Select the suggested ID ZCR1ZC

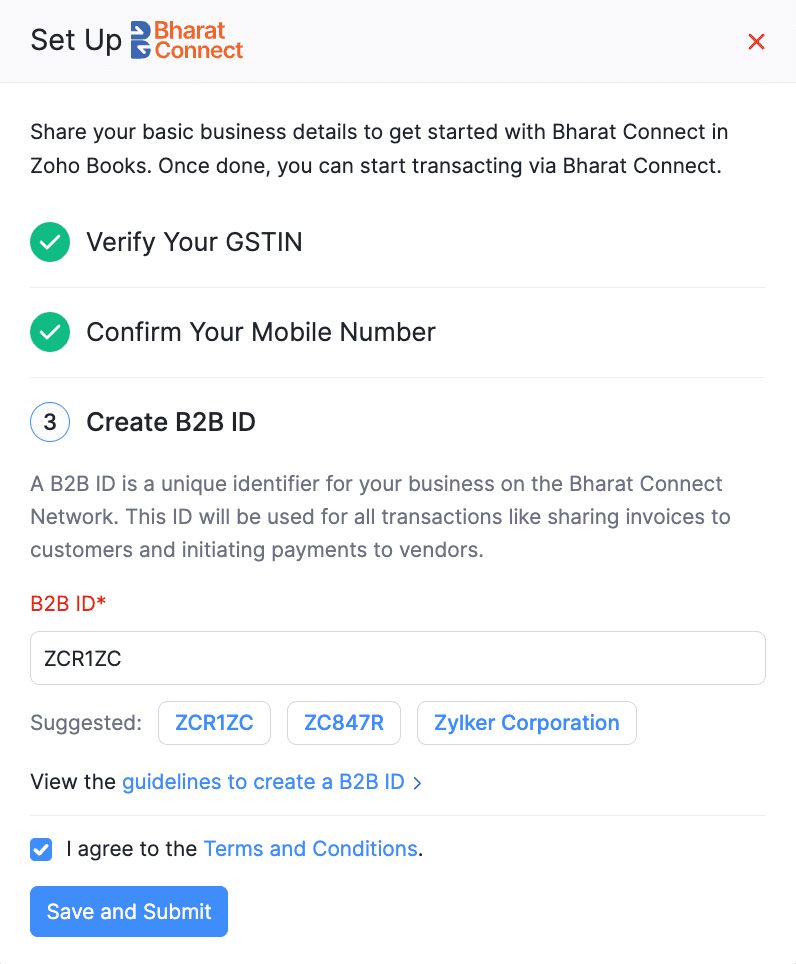214,723
